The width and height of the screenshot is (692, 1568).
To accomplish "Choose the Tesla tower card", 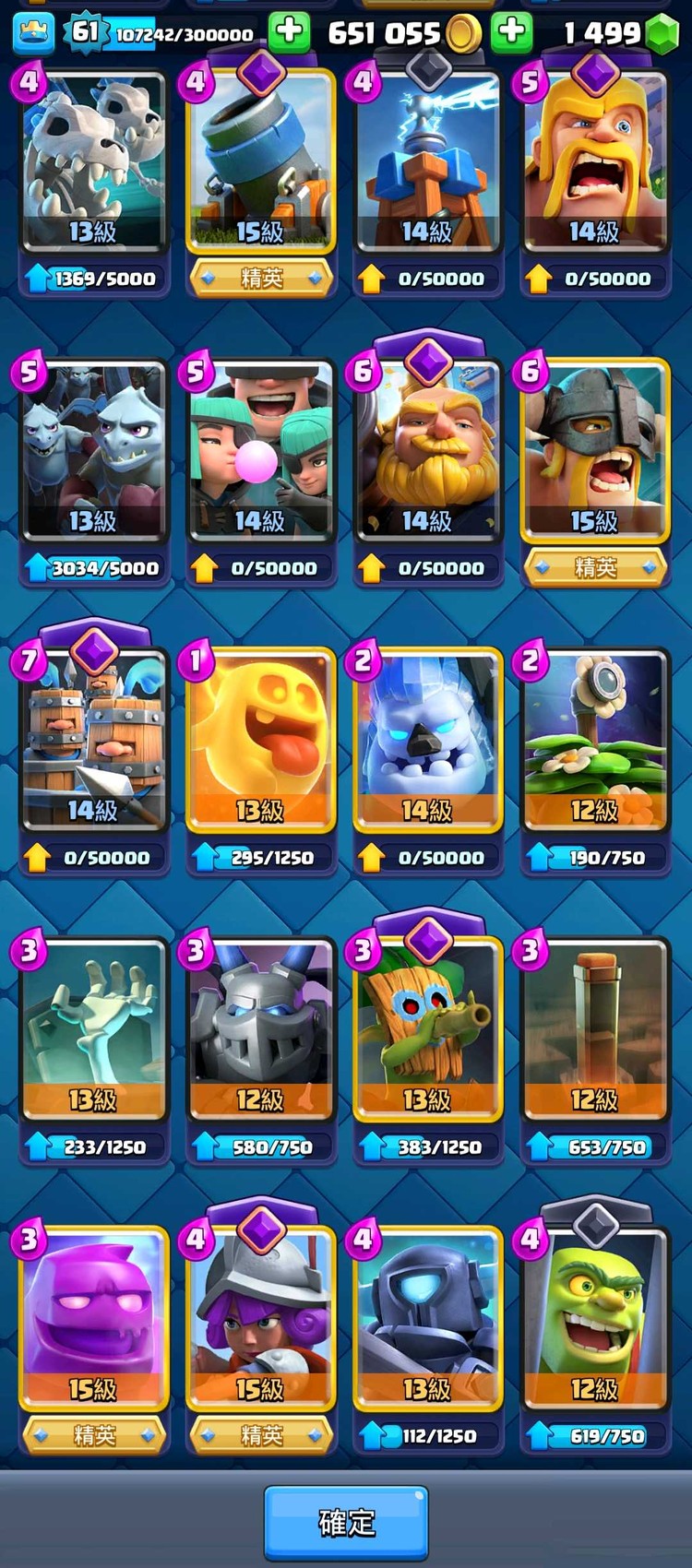I will [x=427, y=161].
